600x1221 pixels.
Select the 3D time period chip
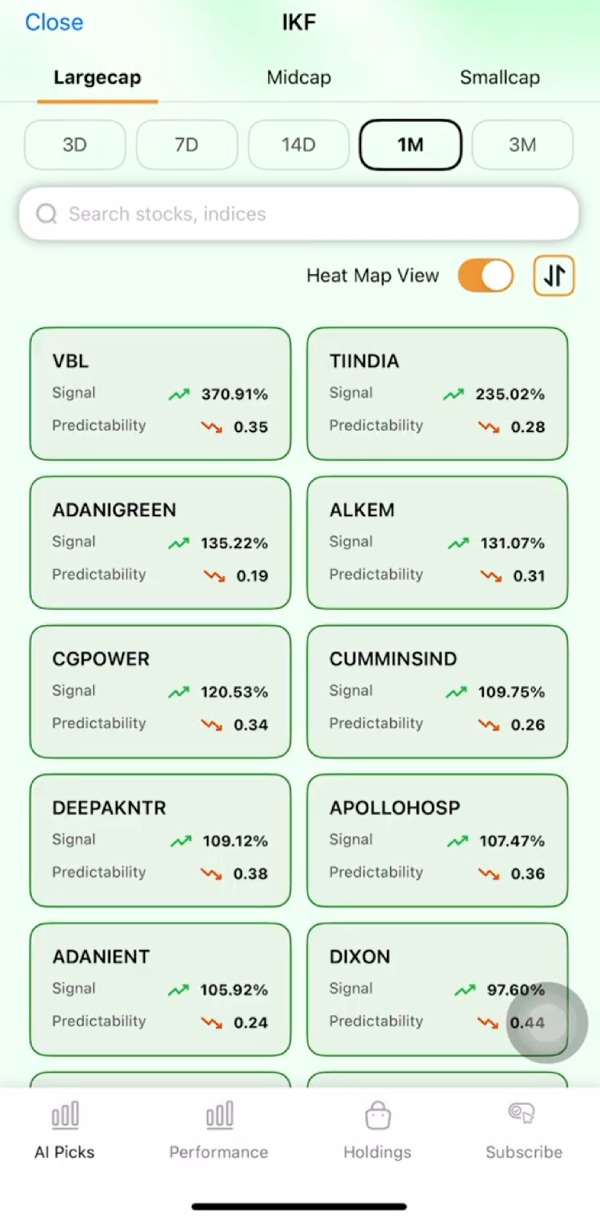pyautogui.click(x=75, y=145)
